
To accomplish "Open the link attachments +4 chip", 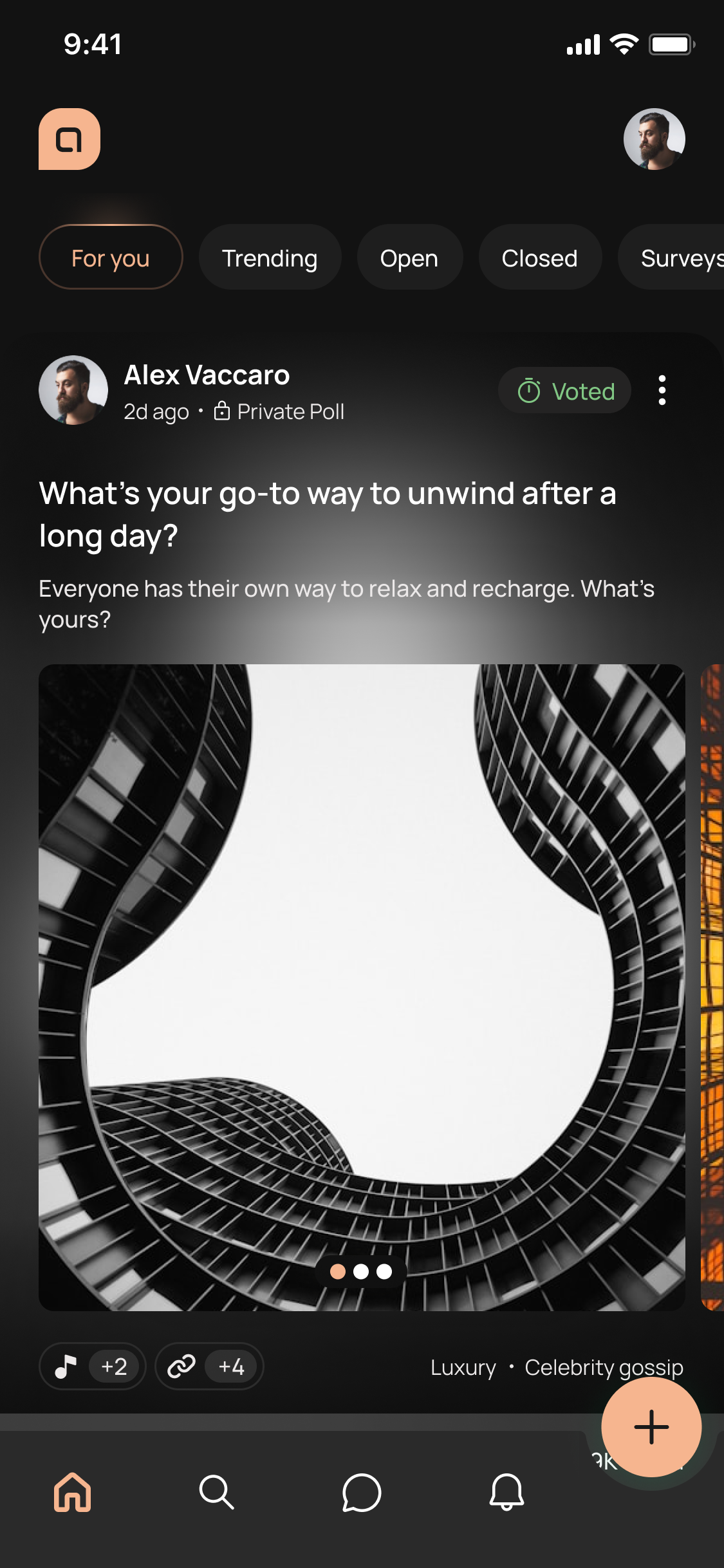I will pos(210,1366).
